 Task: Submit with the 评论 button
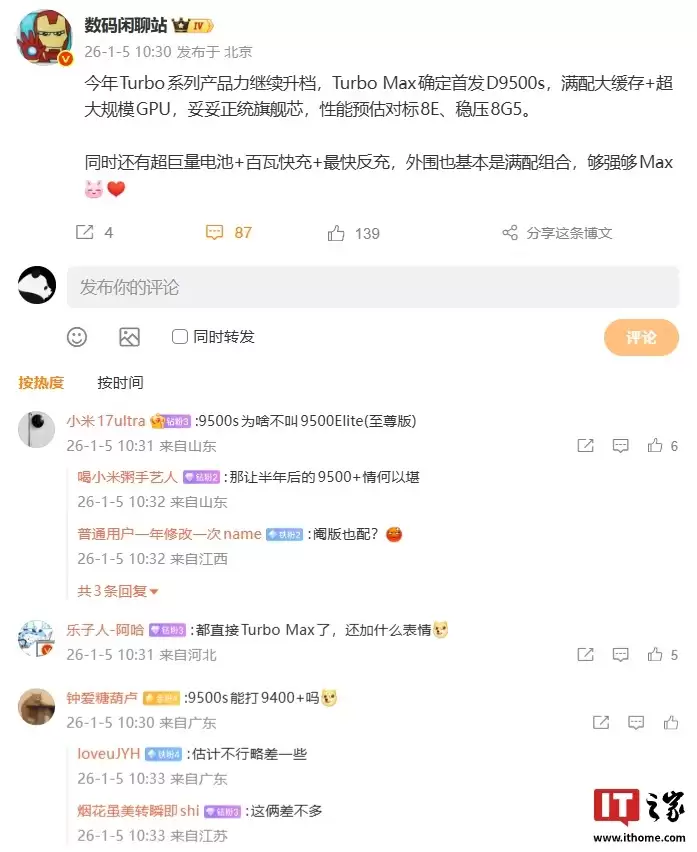click(641, 337)
